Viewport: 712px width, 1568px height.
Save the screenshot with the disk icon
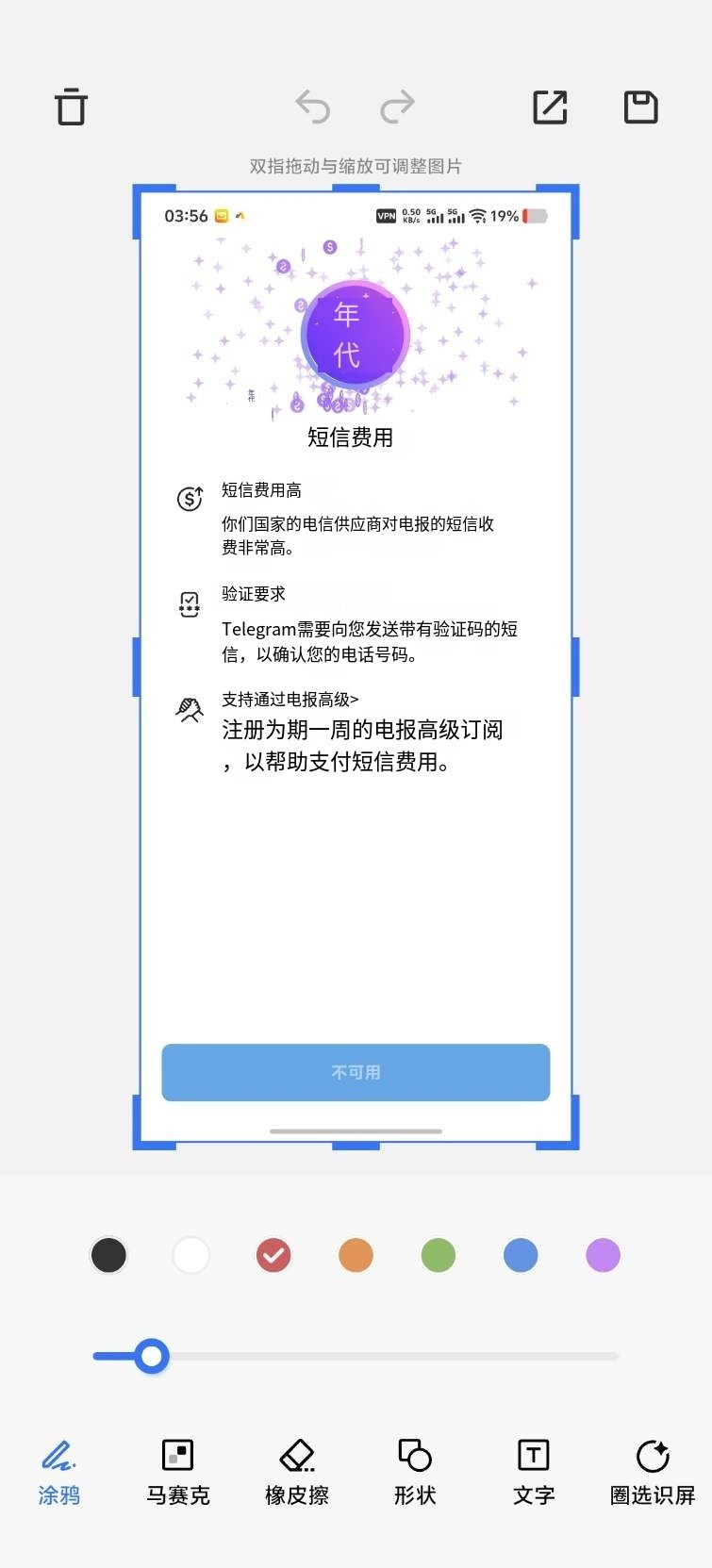coord(641,107)
